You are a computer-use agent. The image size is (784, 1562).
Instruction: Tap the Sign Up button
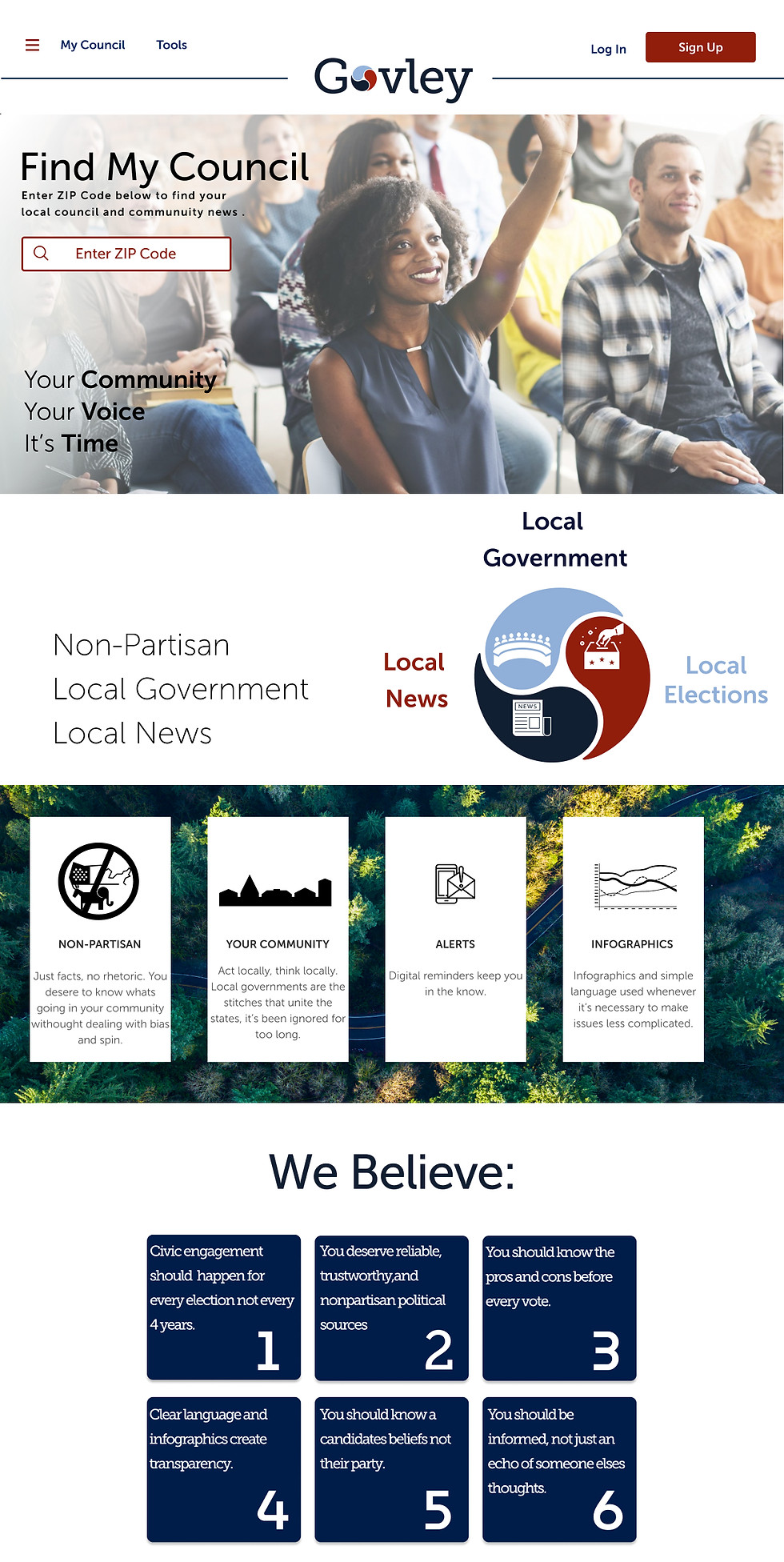click(x=700, y=47)
